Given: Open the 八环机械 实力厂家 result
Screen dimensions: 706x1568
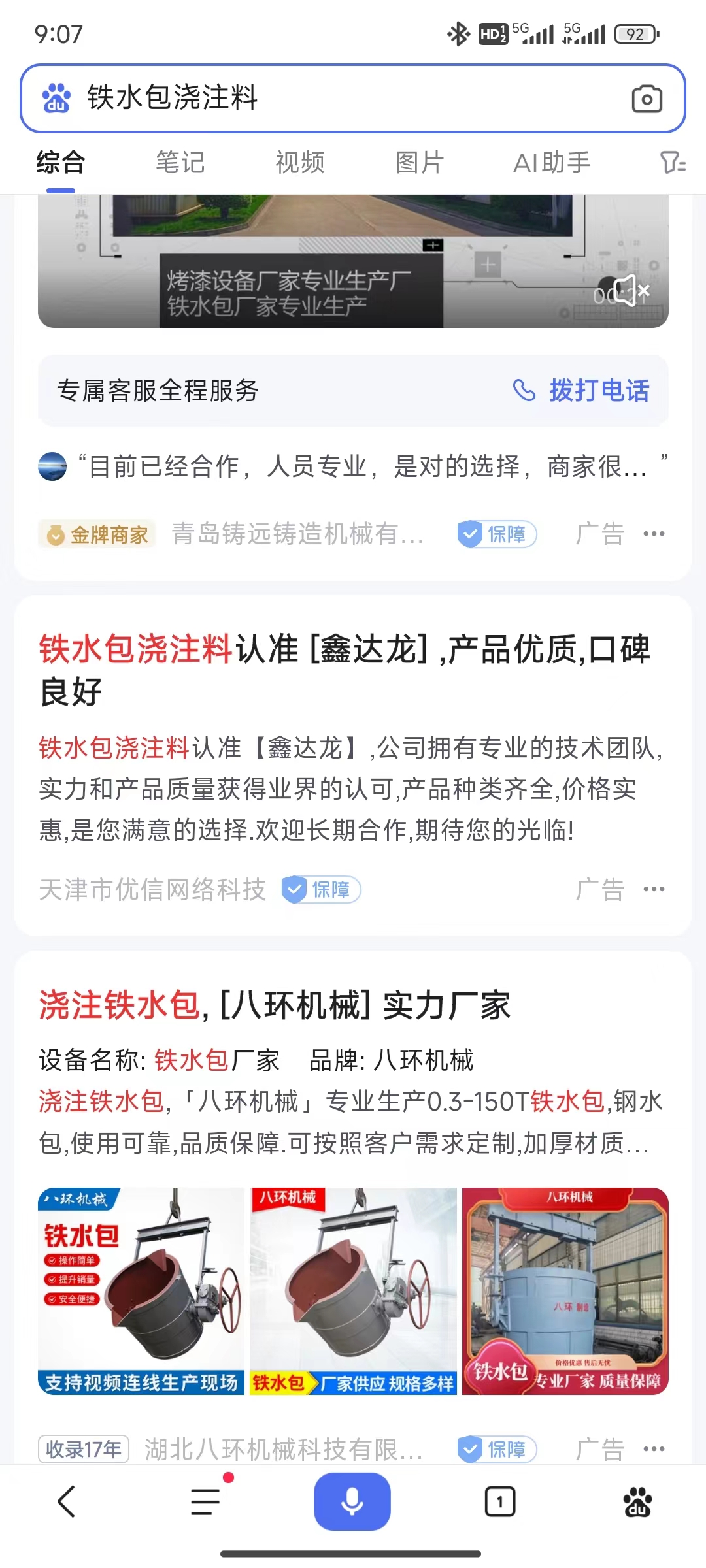Looking at the screenshot, I should coord(275,1005).
